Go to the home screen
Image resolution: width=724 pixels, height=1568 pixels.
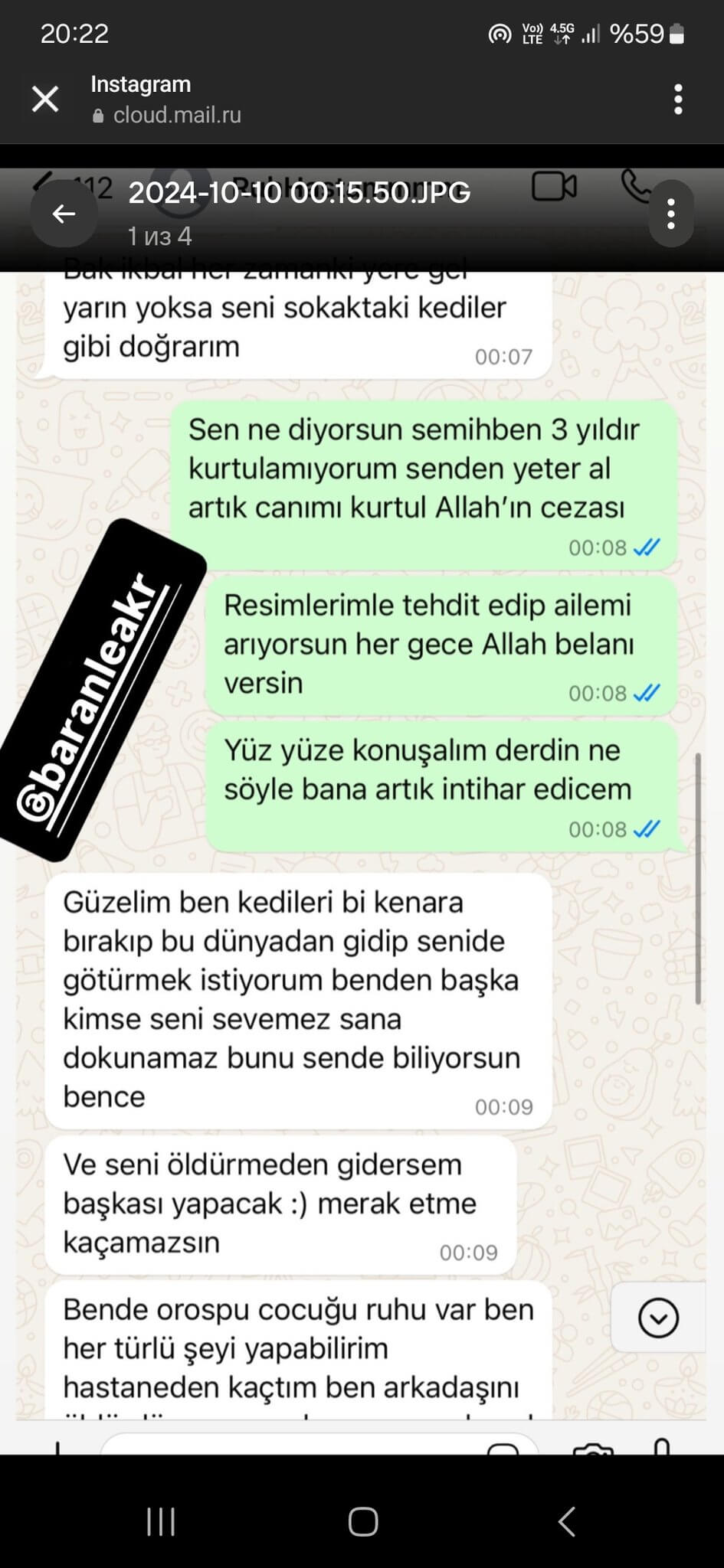click(x=362, y=1522)
